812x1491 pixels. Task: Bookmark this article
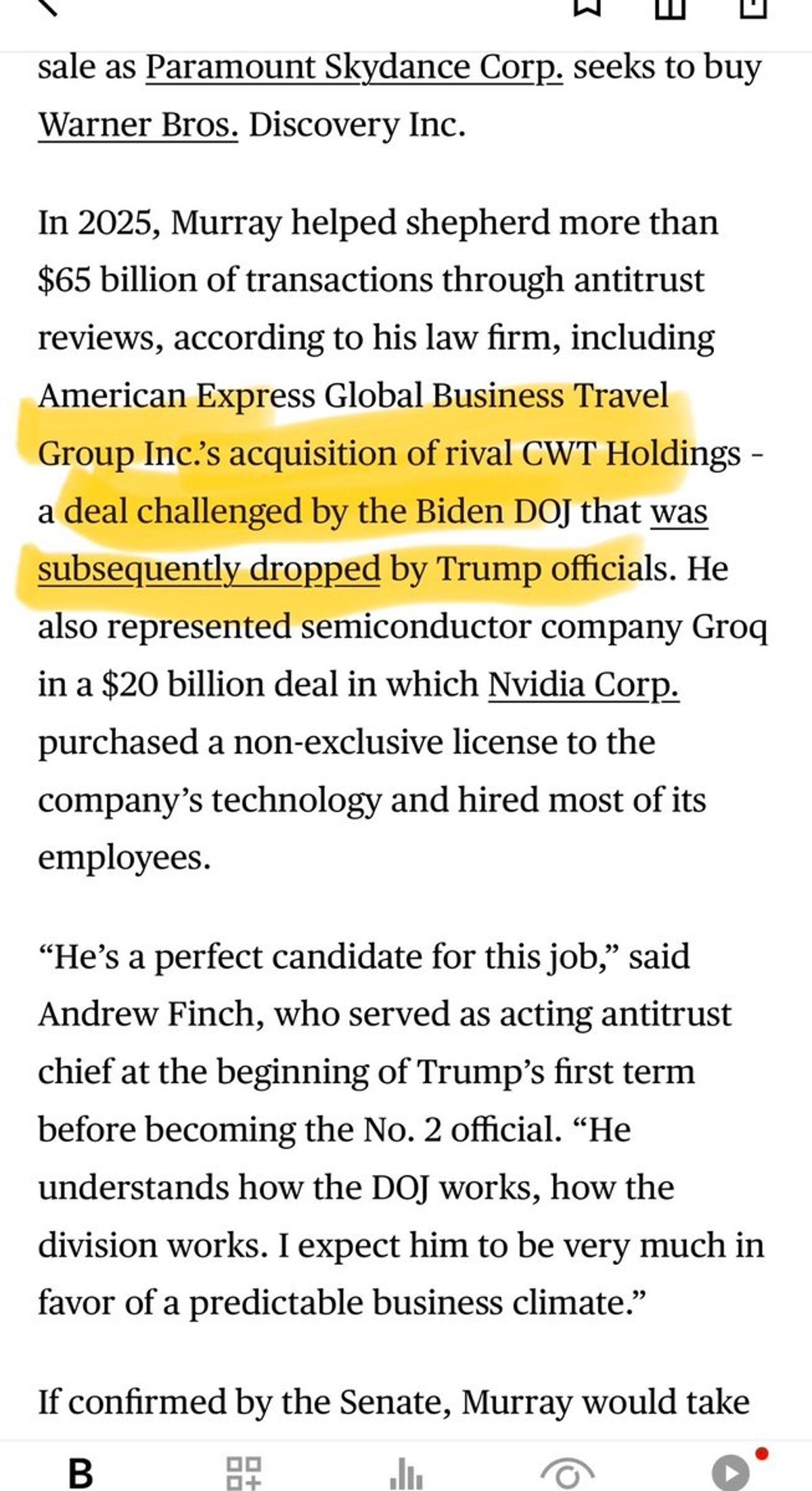tap(587, 7)
